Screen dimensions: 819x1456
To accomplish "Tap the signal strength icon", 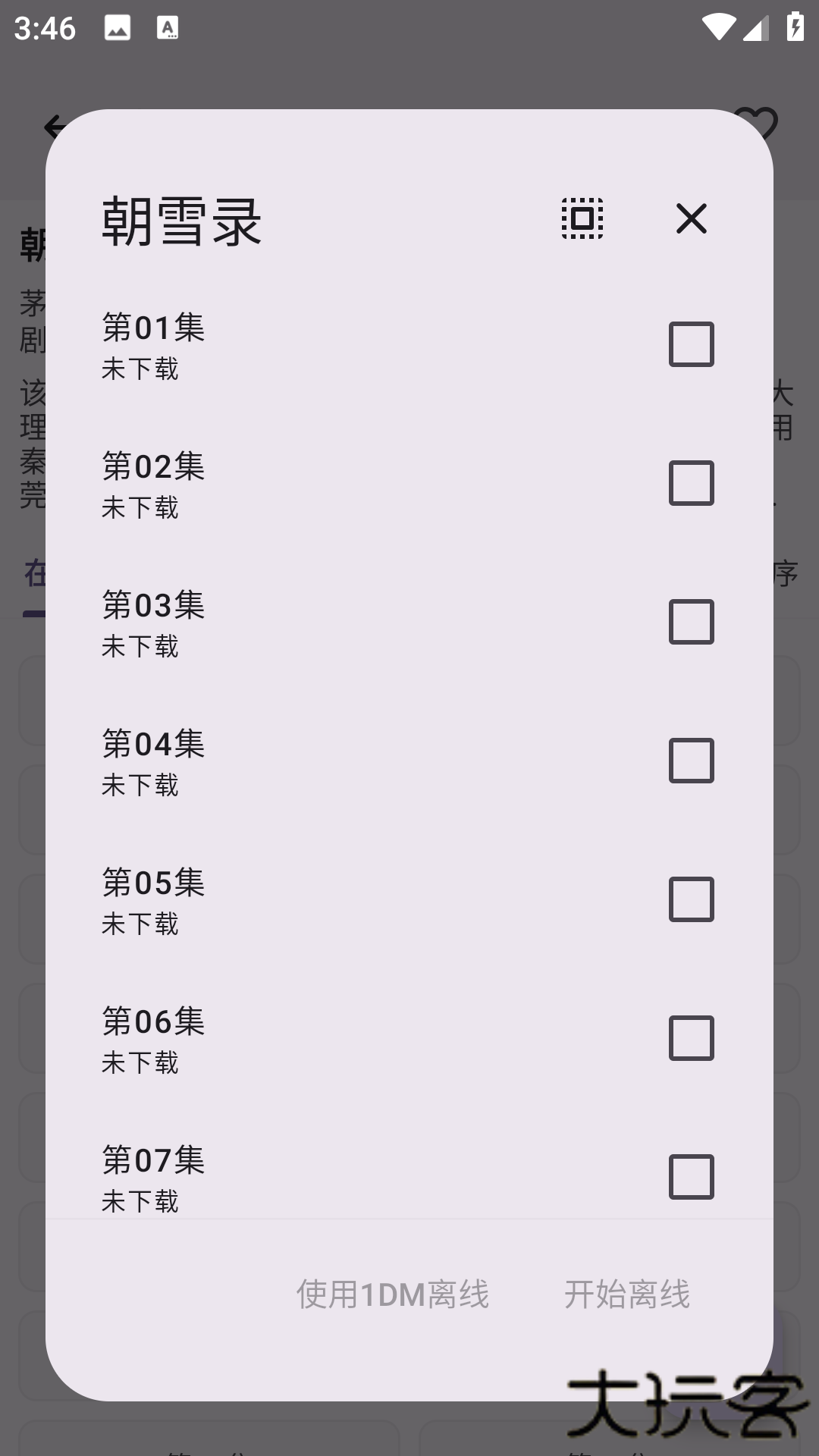I will point(756,29).
